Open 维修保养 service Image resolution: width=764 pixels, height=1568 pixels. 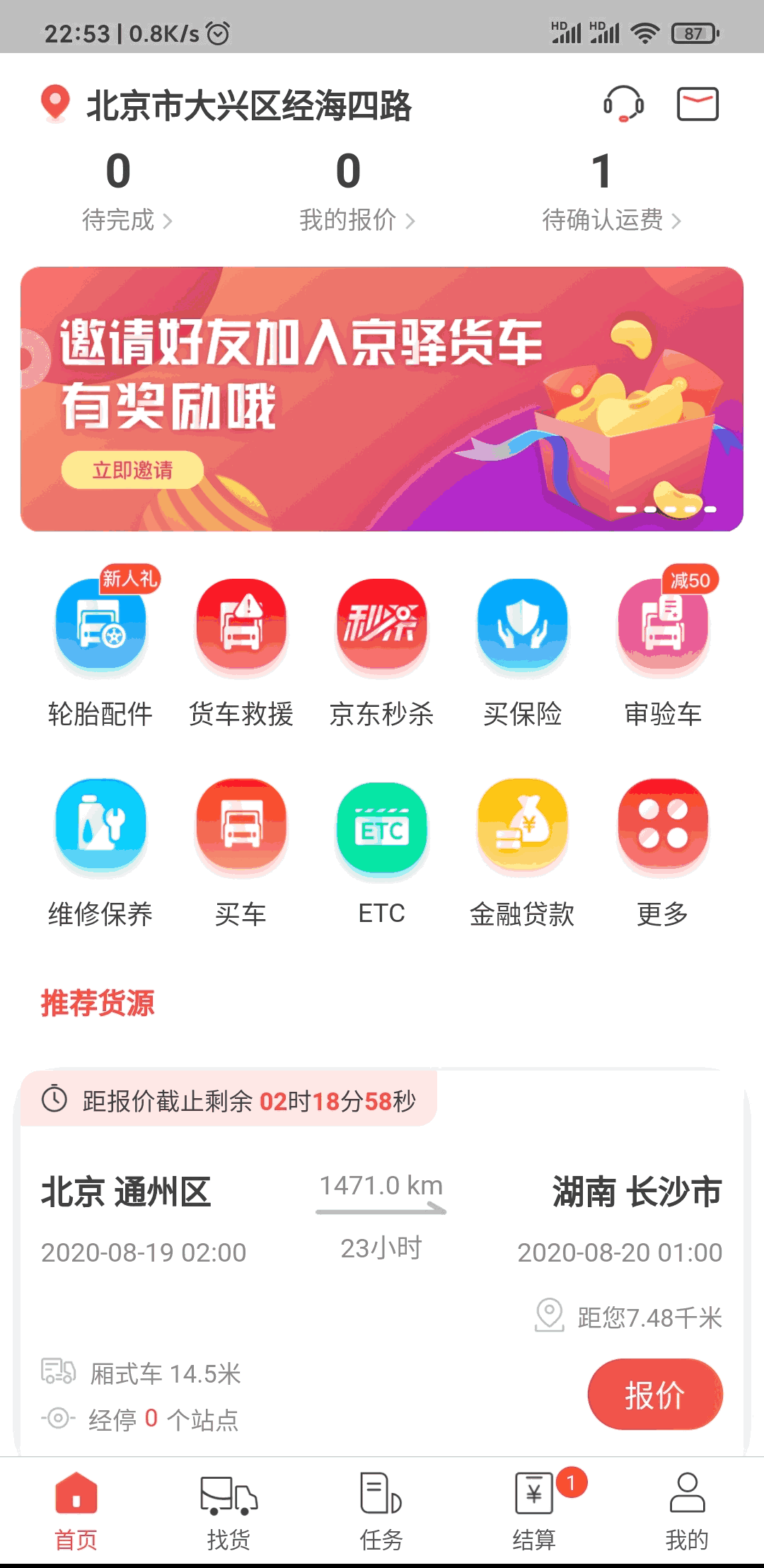[x=100, y=851]
